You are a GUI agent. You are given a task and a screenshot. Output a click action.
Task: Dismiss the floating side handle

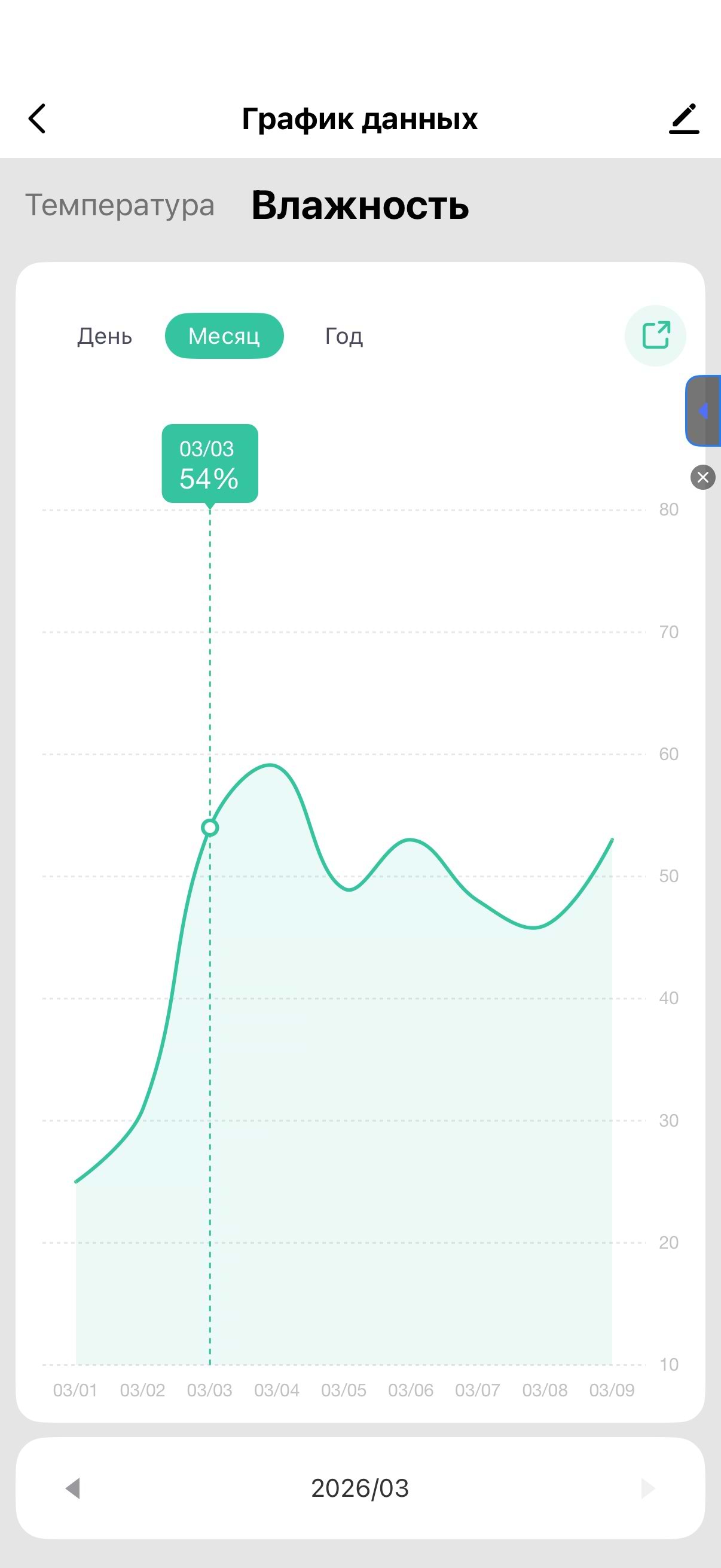[702, 477]
